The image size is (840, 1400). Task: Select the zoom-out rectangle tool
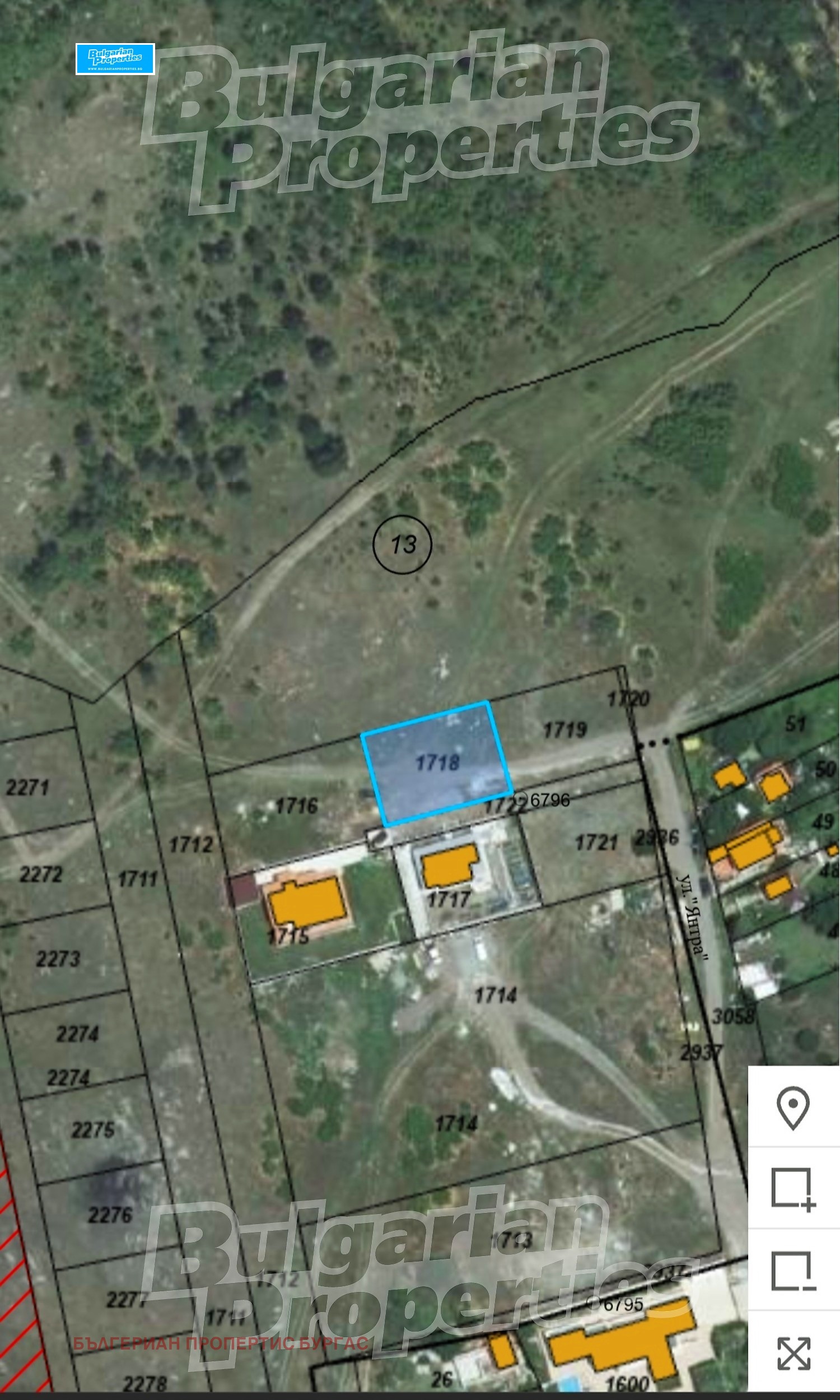coord(793,1271)
